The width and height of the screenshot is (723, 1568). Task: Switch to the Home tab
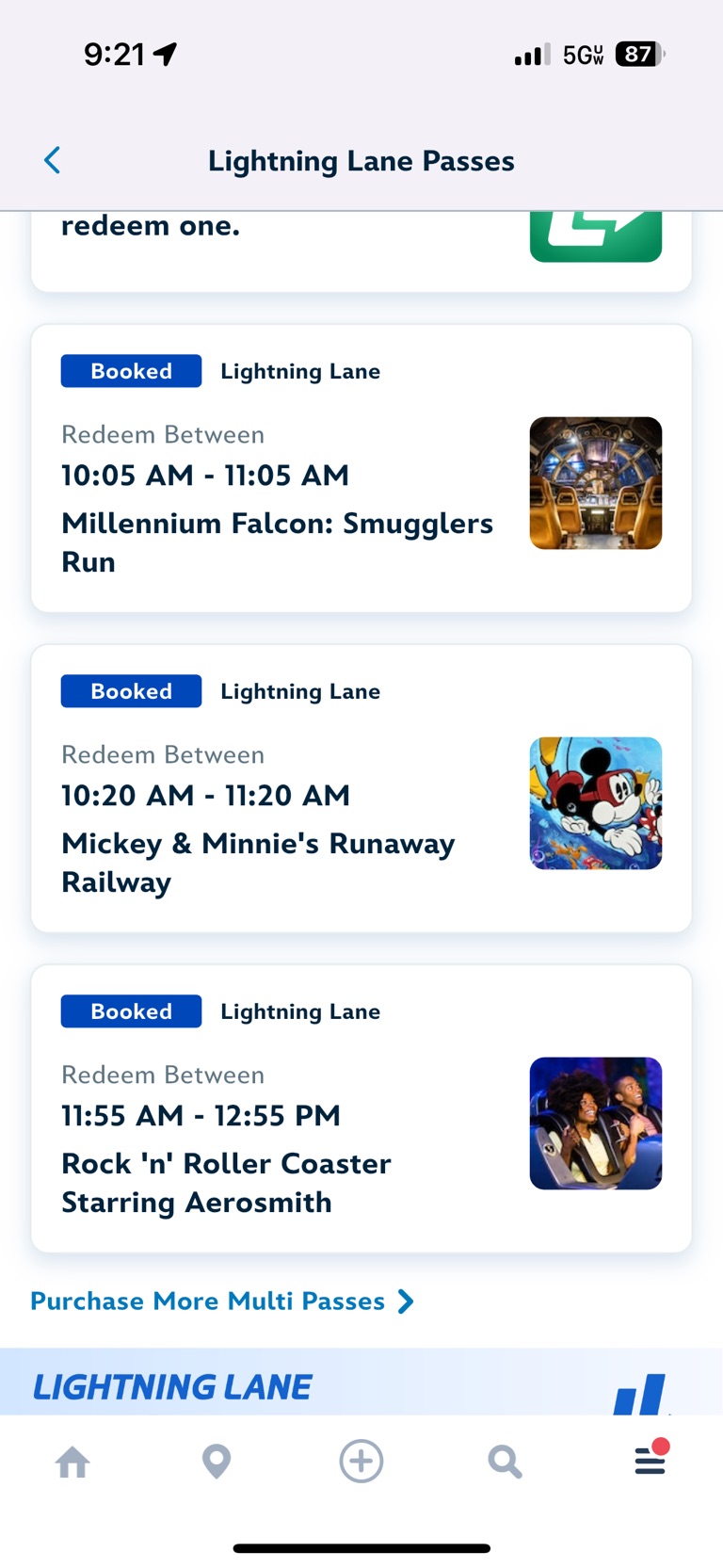[x=72, y=1462]
